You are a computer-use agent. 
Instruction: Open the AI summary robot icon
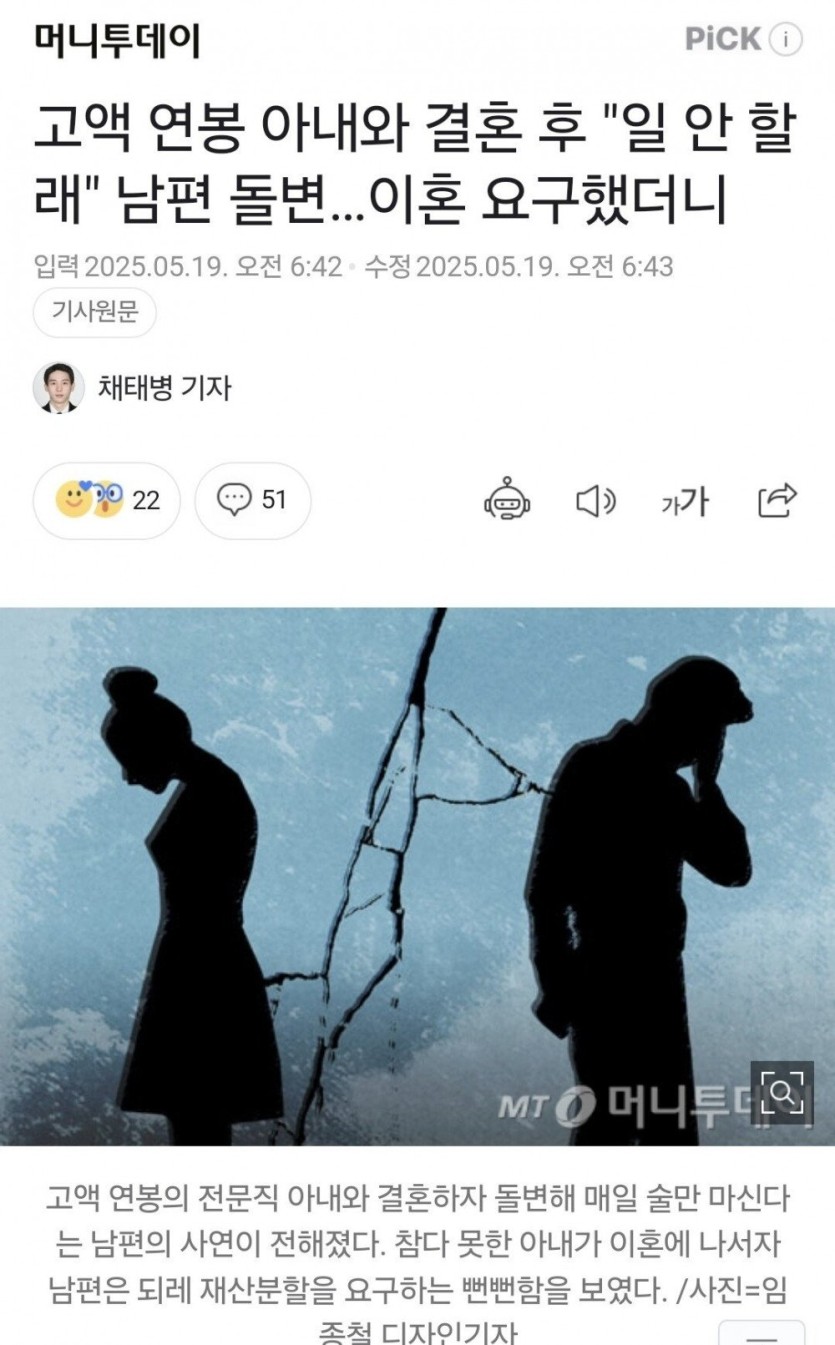507,500
